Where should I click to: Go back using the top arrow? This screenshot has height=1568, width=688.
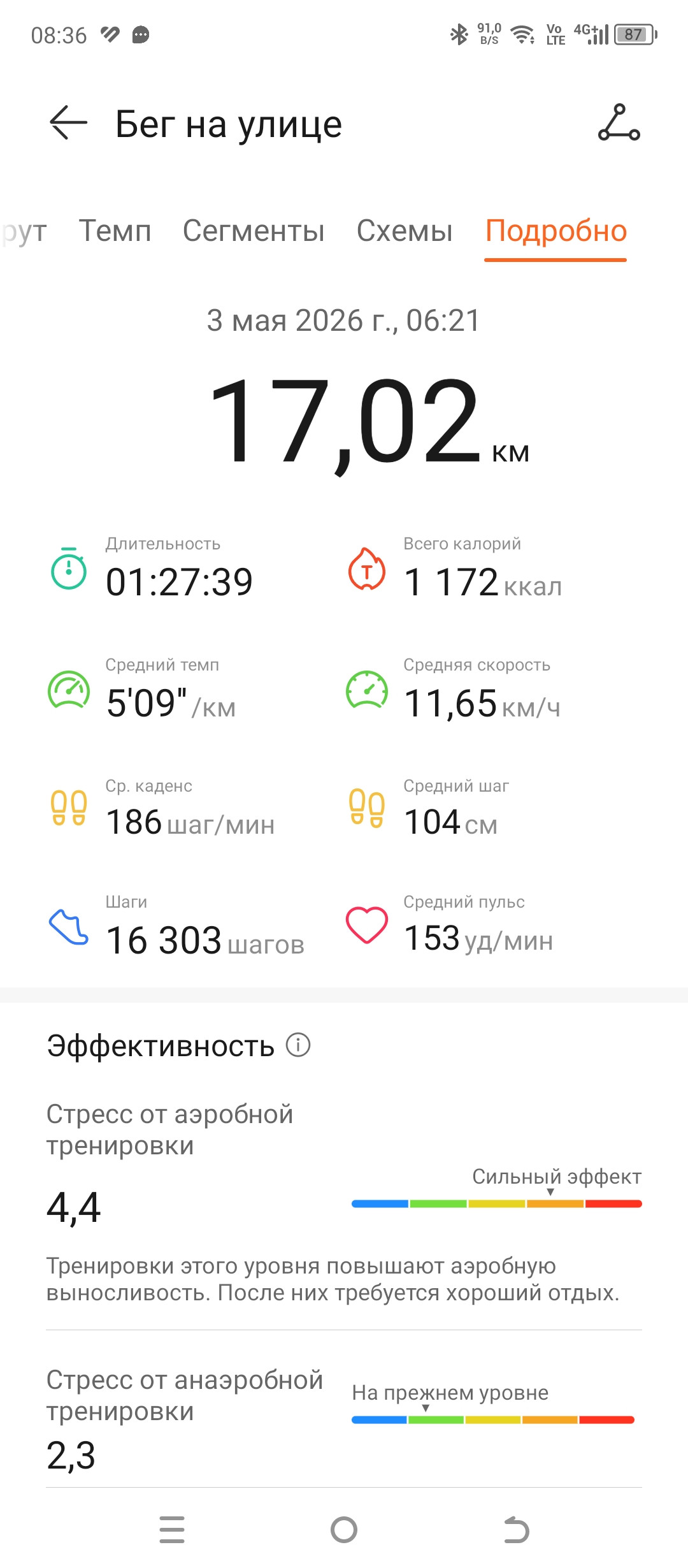coord(68,122)
